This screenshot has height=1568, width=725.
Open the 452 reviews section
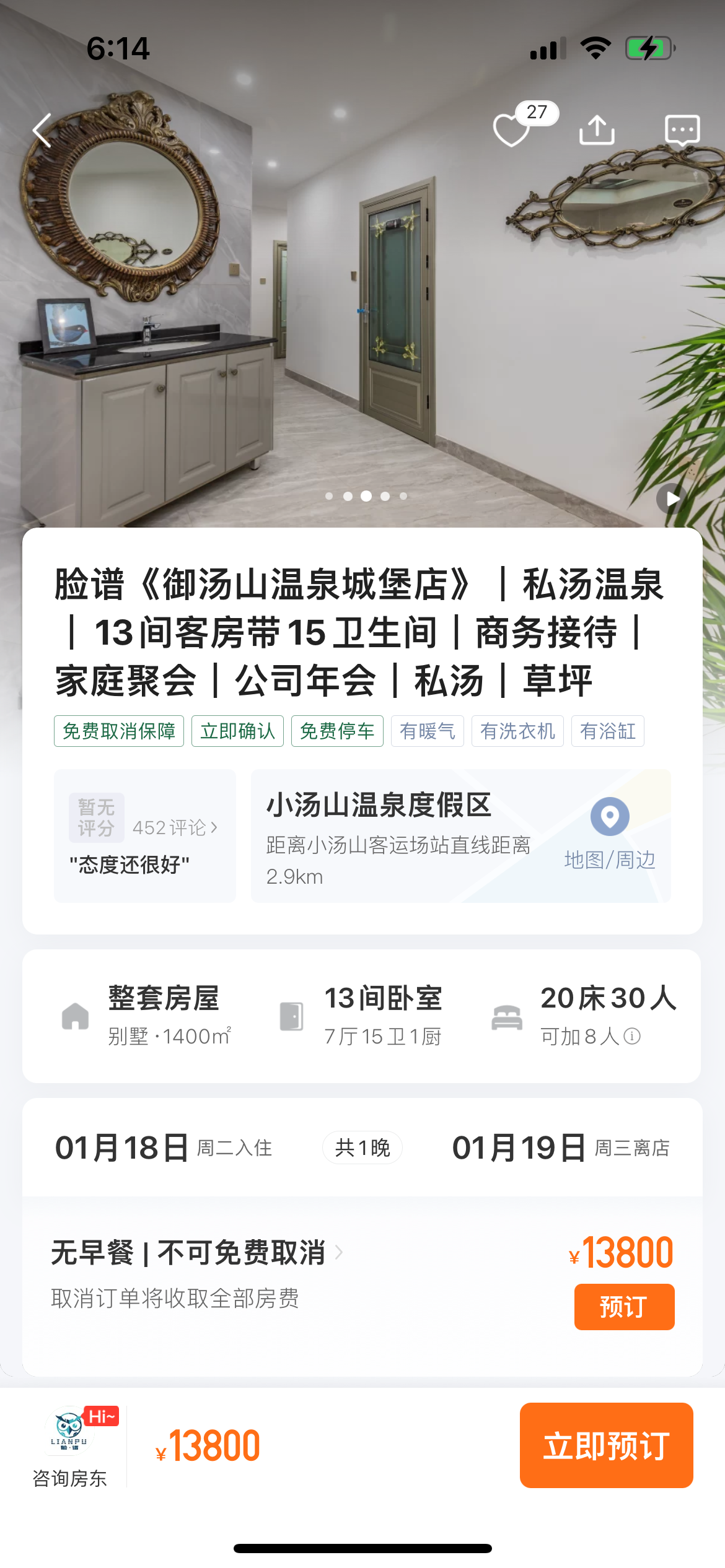tap(174, 827)
